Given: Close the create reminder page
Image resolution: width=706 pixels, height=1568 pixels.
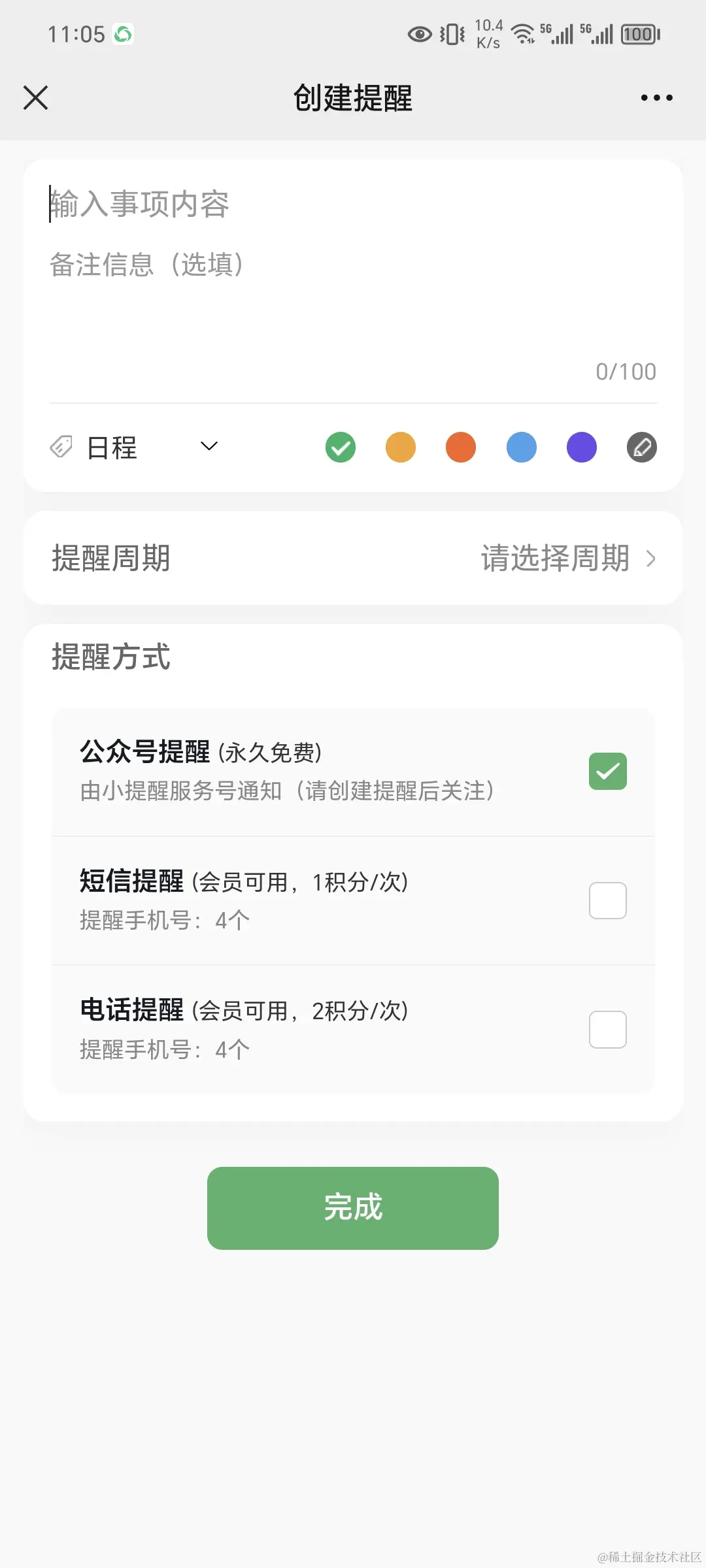Looking at the screenshot, I should [x=35, y=98].
